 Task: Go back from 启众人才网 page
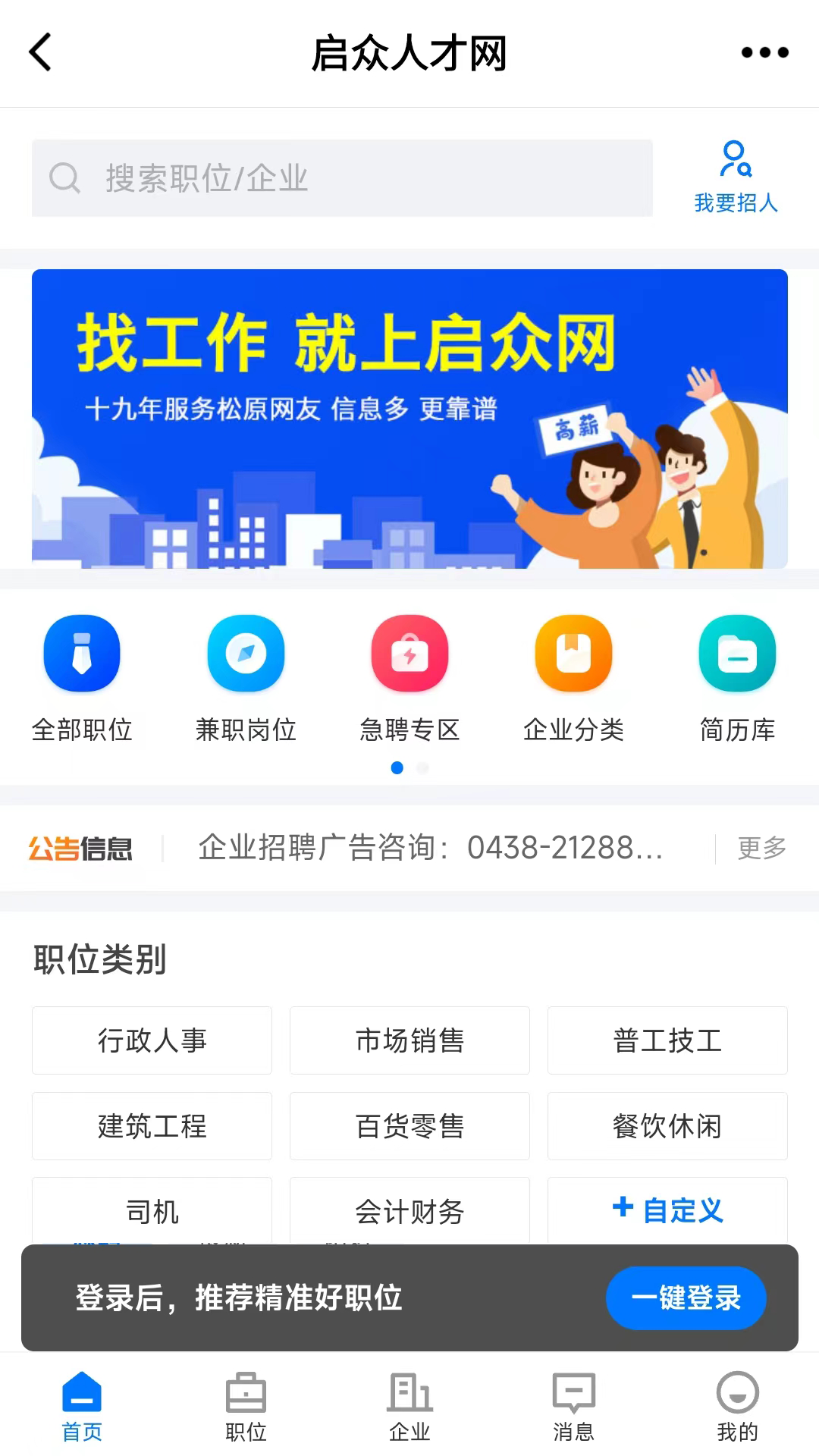(x=40, y=52)
